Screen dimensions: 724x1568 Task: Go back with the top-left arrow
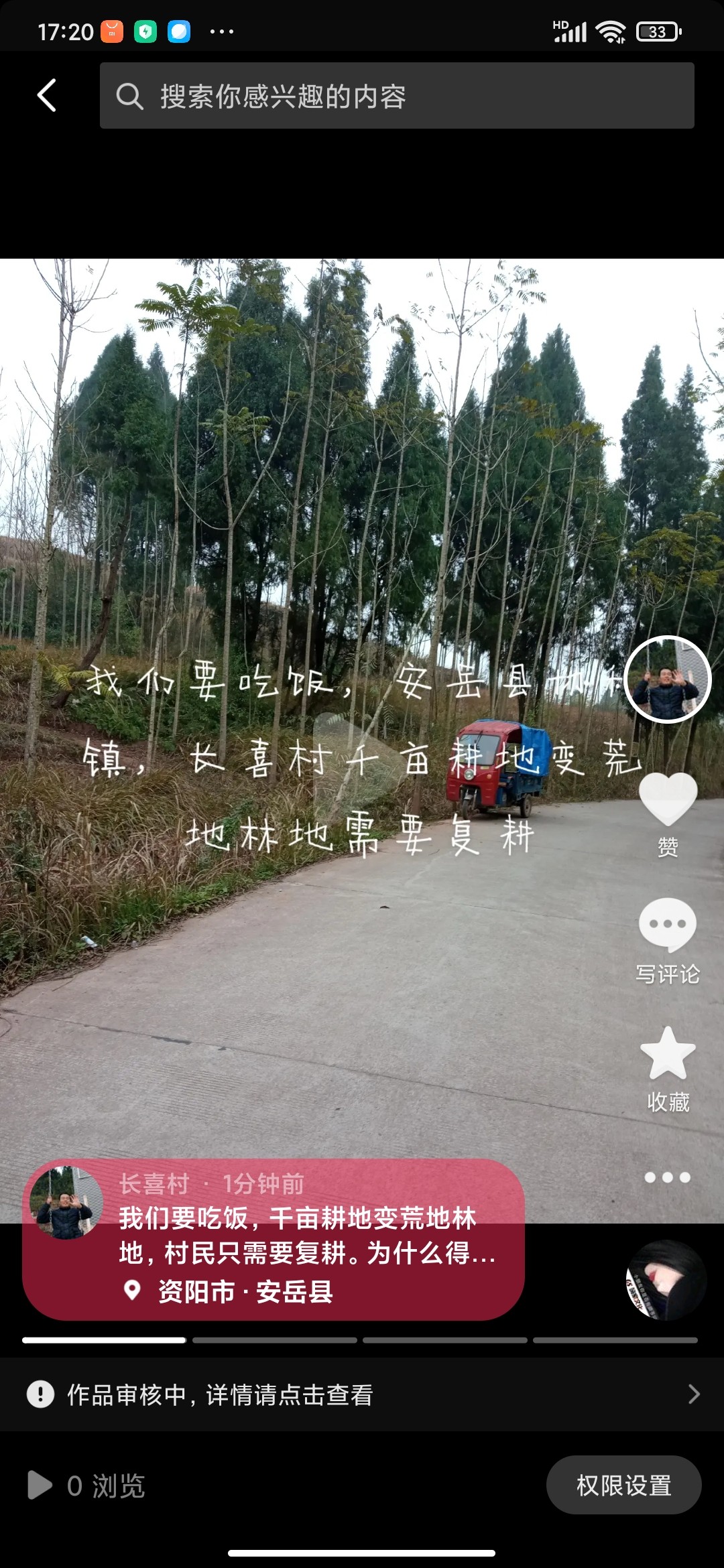coord(46,95)
